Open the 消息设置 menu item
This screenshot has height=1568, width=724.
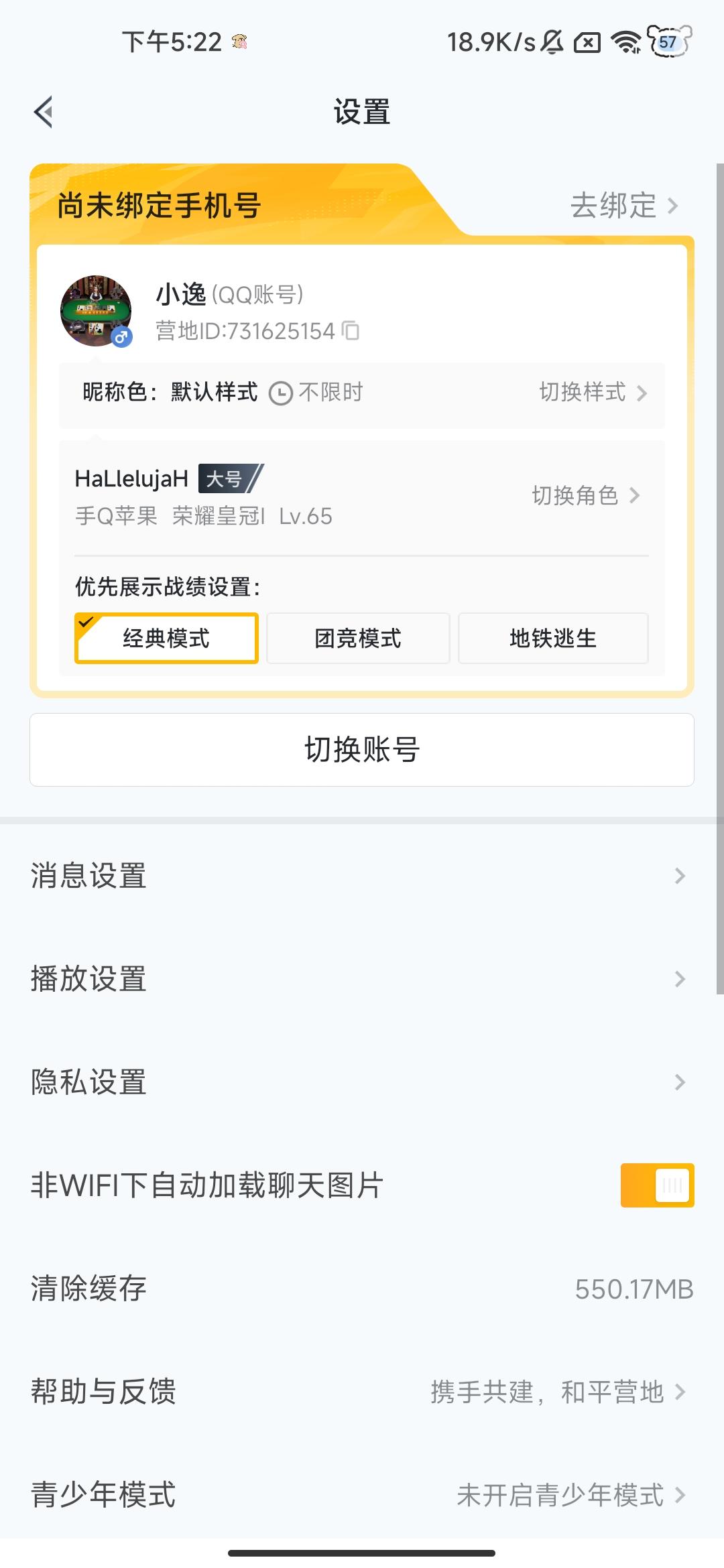[362, 875]
